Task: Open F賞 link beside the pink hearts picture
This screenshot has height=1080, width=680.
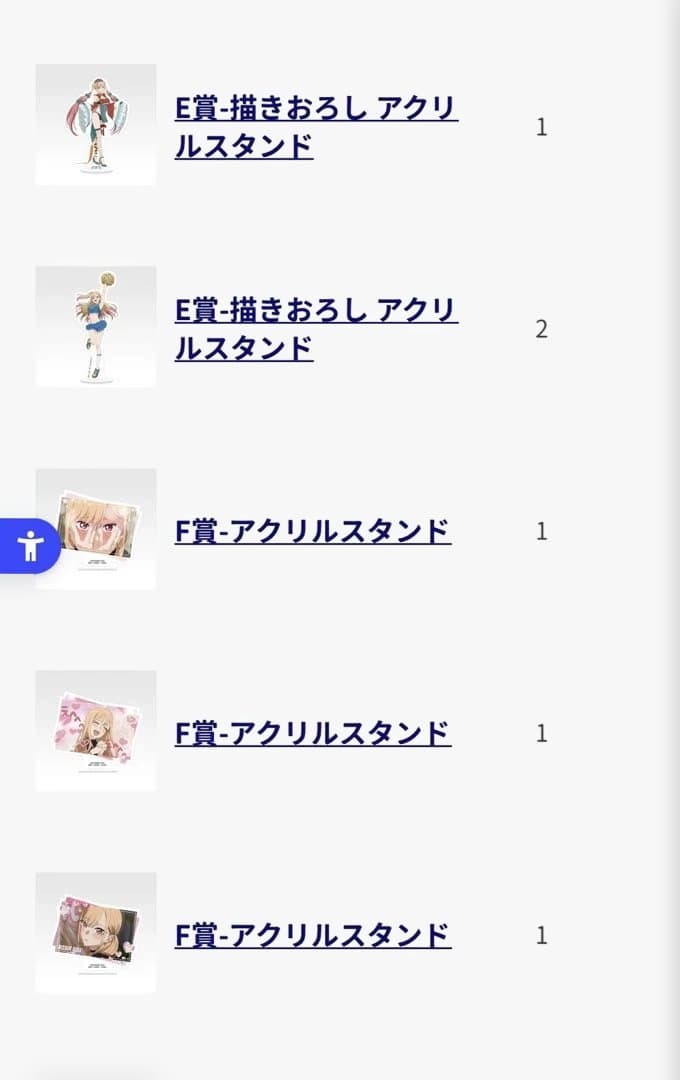Action: click(312, 733)
